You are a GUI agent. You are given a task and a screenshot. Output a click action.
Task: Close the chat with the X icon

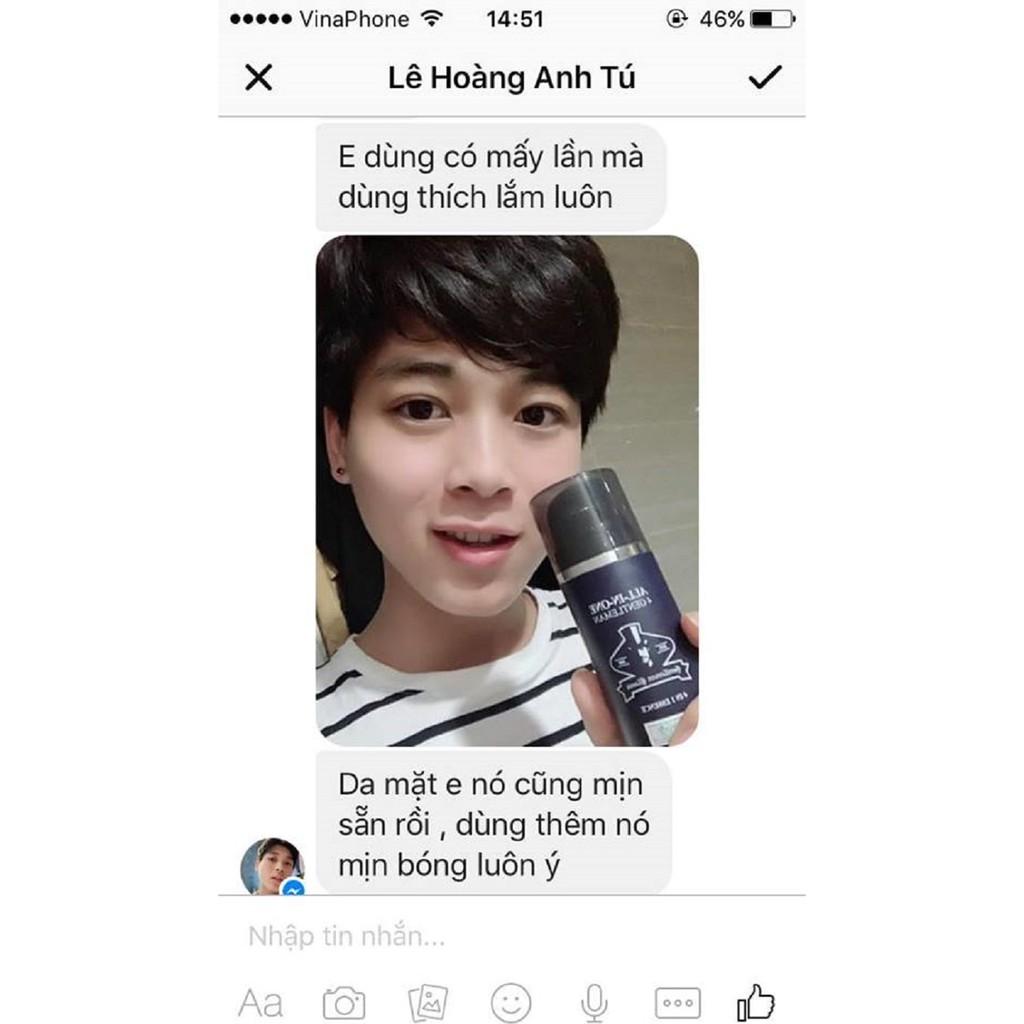point(259,78)
